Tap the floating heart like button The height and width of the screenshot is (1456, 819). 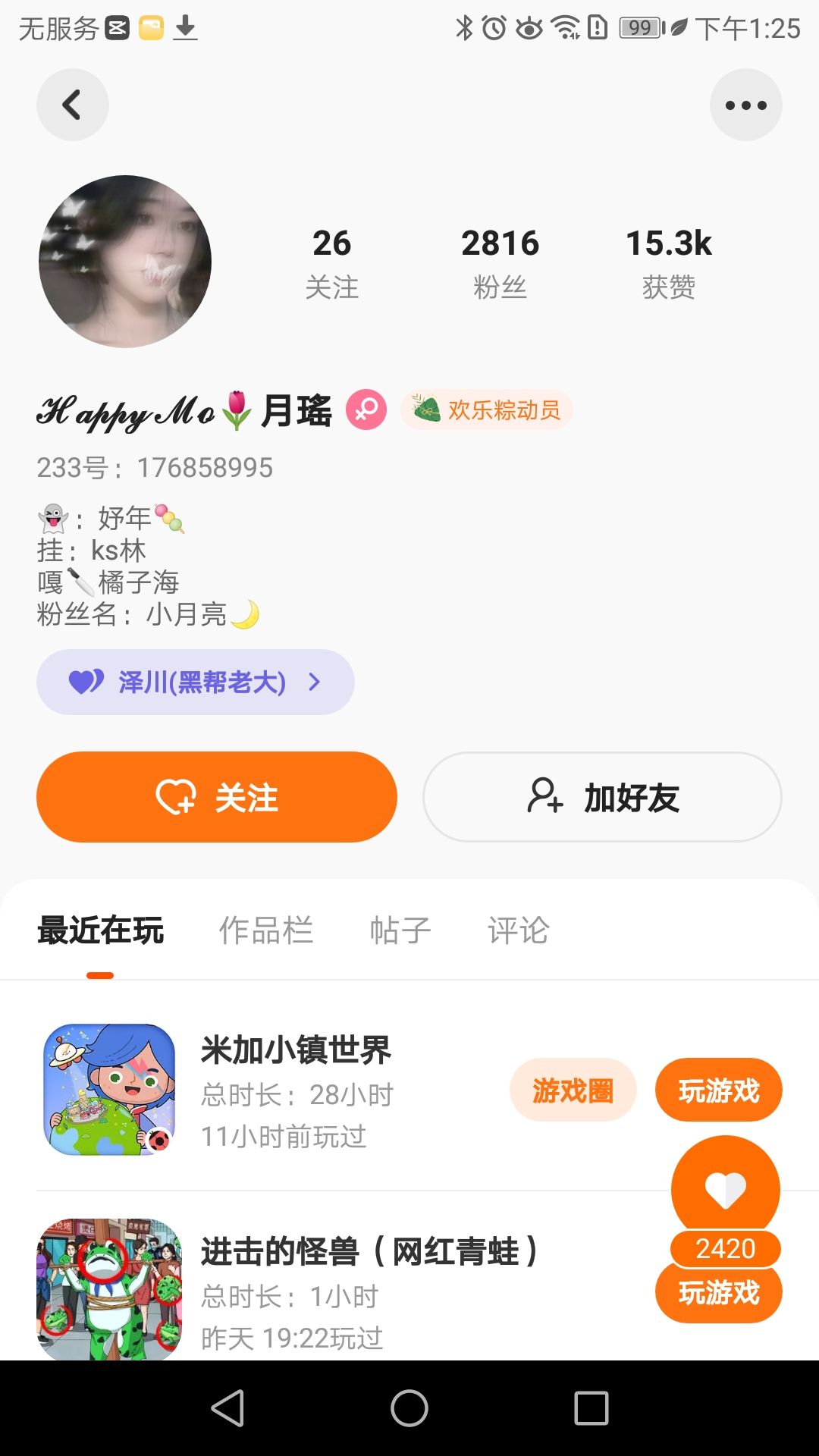[x=725, y=1188]
